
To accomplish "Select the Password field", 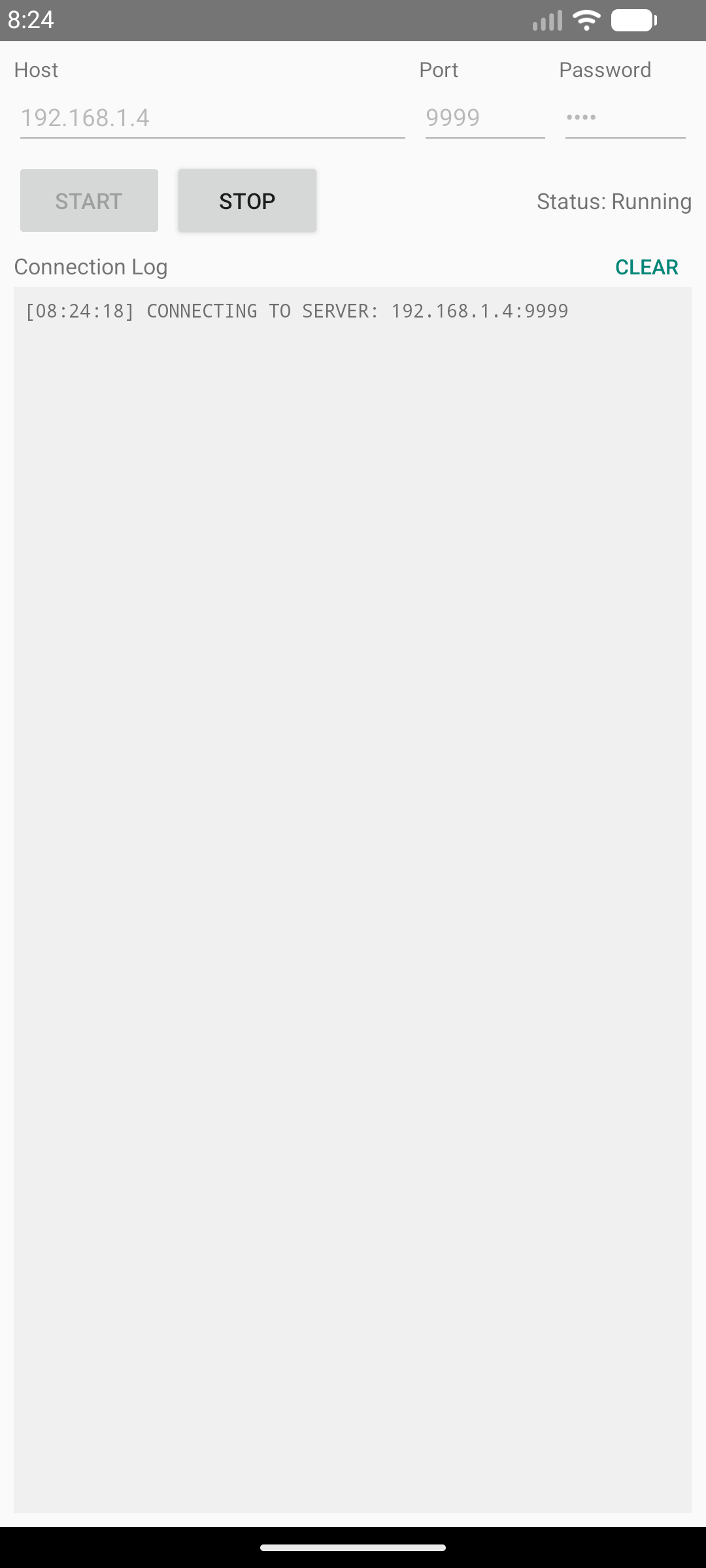I will (625, 118).
